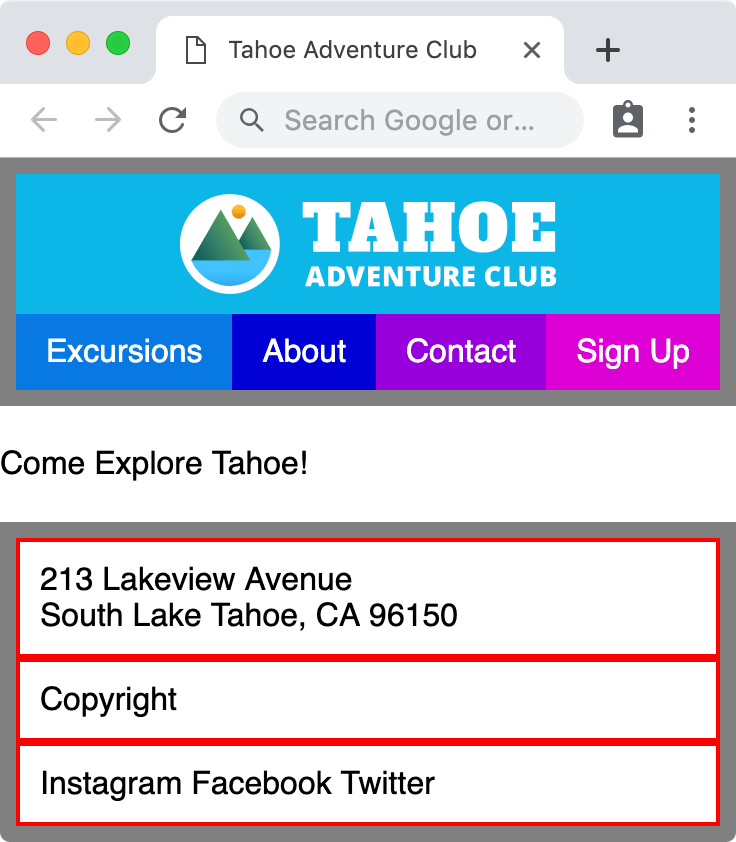Image resolution: width=736 pixels, height=842 pixels.
Task: Open the browser overflow menu
Action: (x=692, y=121)
